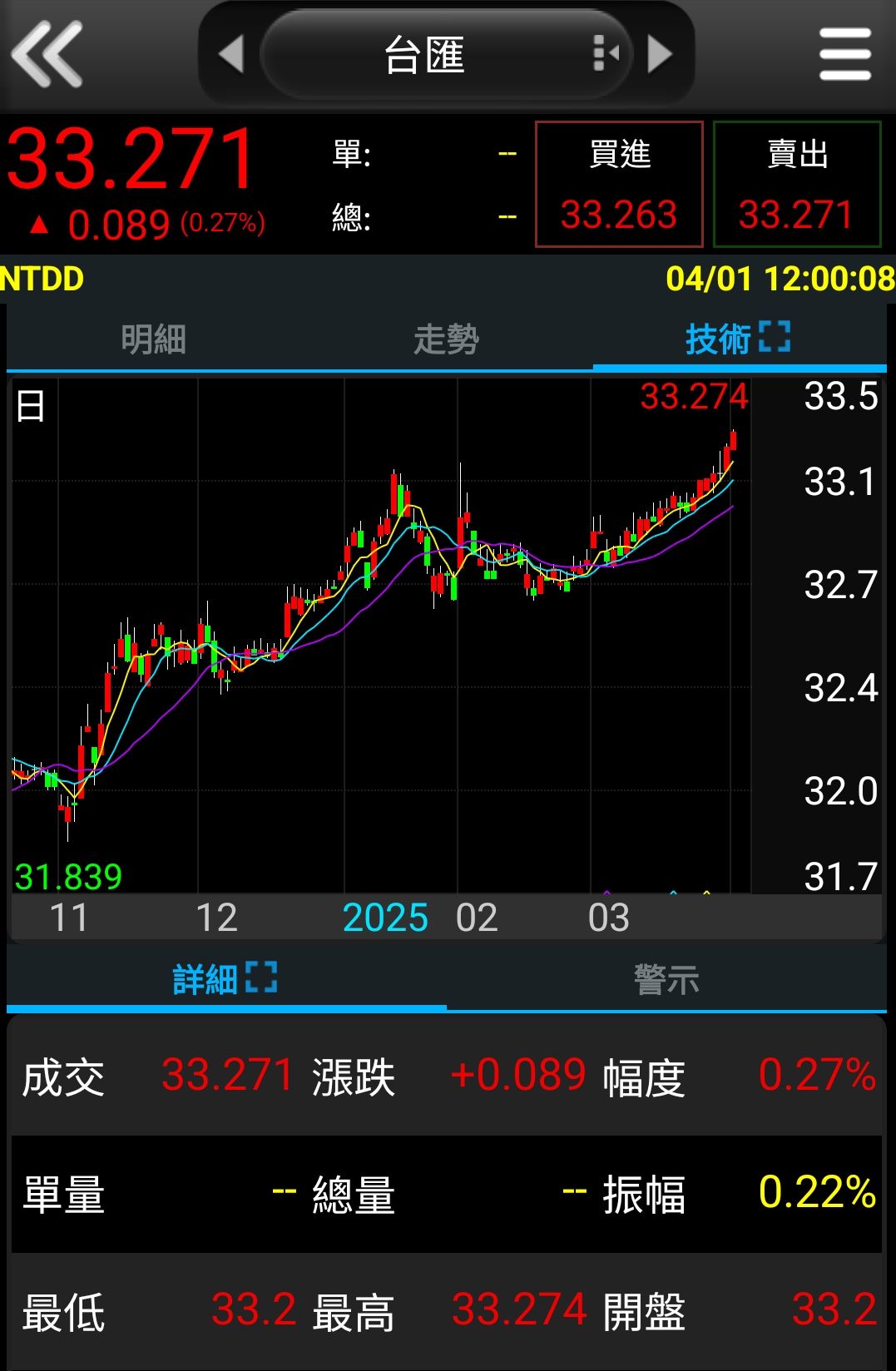This screenshot has height=1371, width=896.
Task: Open the hamburger menu
Action: point(844,55)
